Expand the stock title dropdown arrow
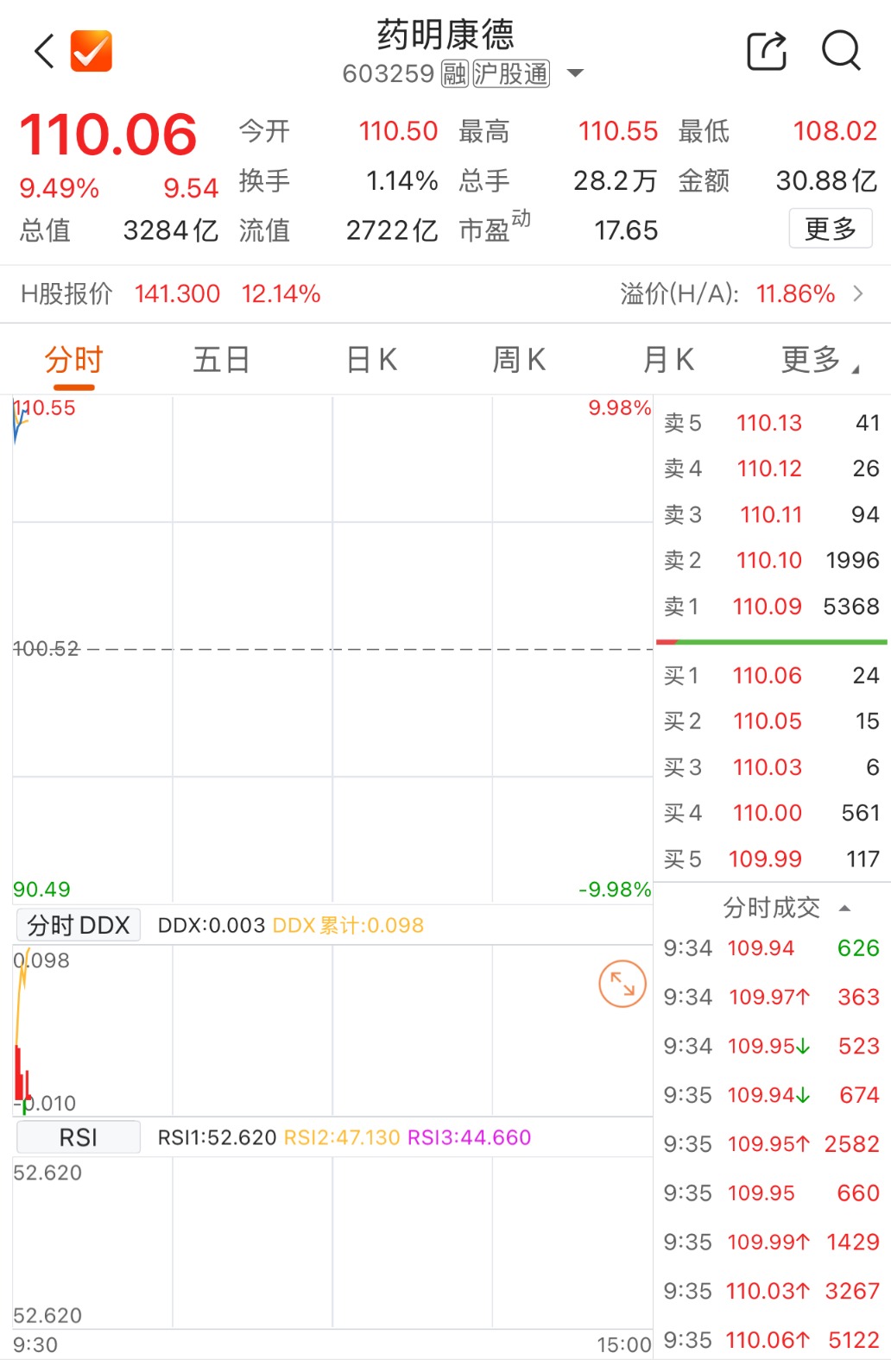The image size is (891, 1372). click(575, 74)
